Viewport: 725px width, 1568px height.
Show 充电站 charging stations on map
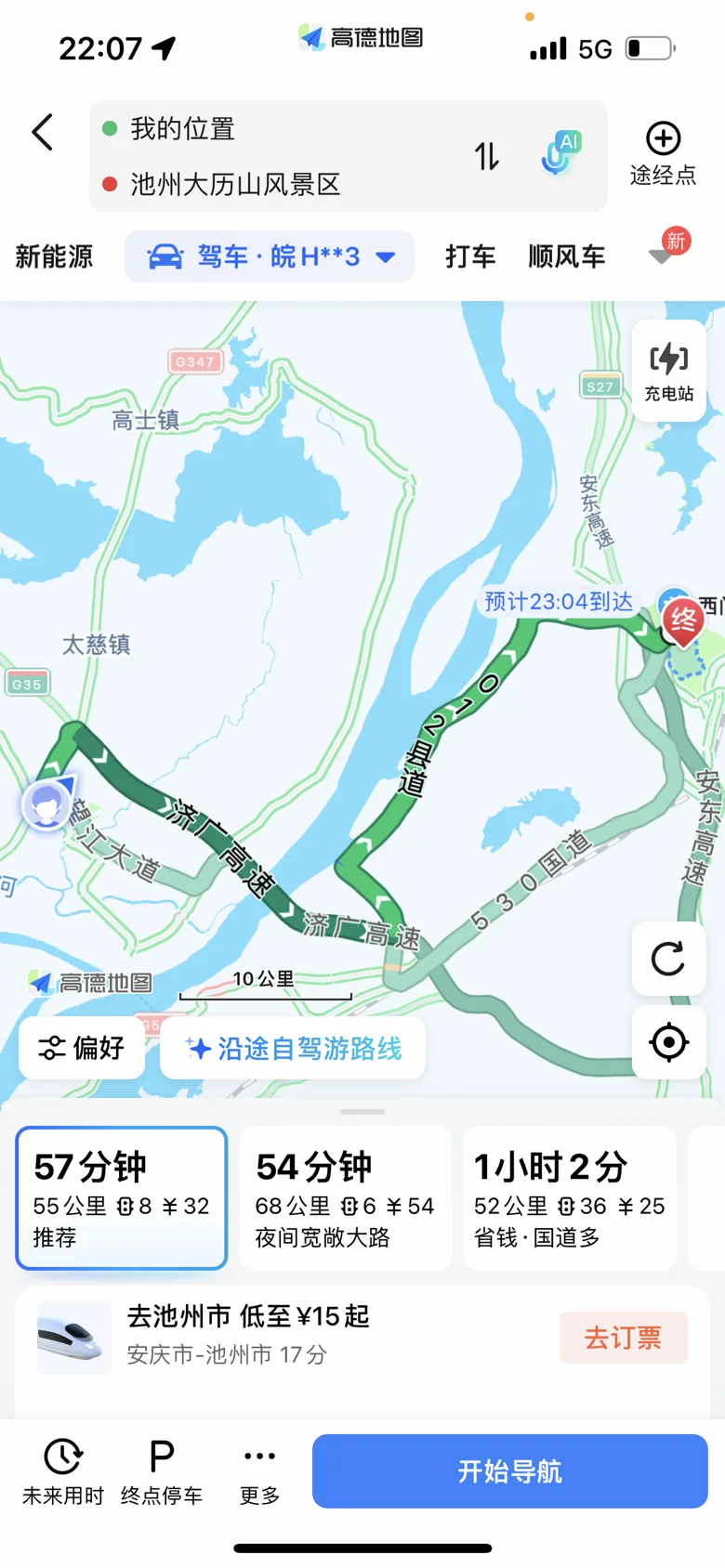tap(668, 371)
